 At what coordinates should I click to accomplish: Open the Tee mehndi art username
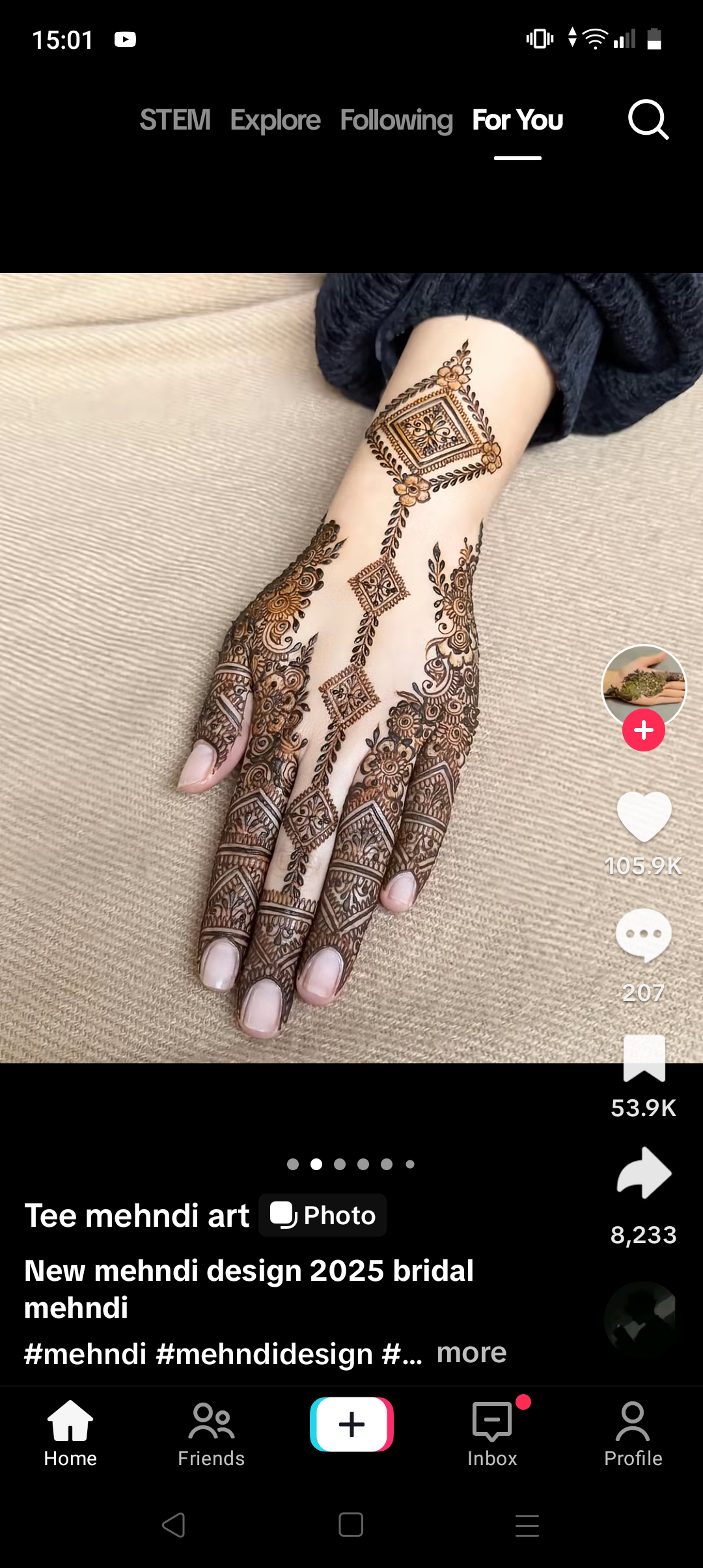(137, 1216)
